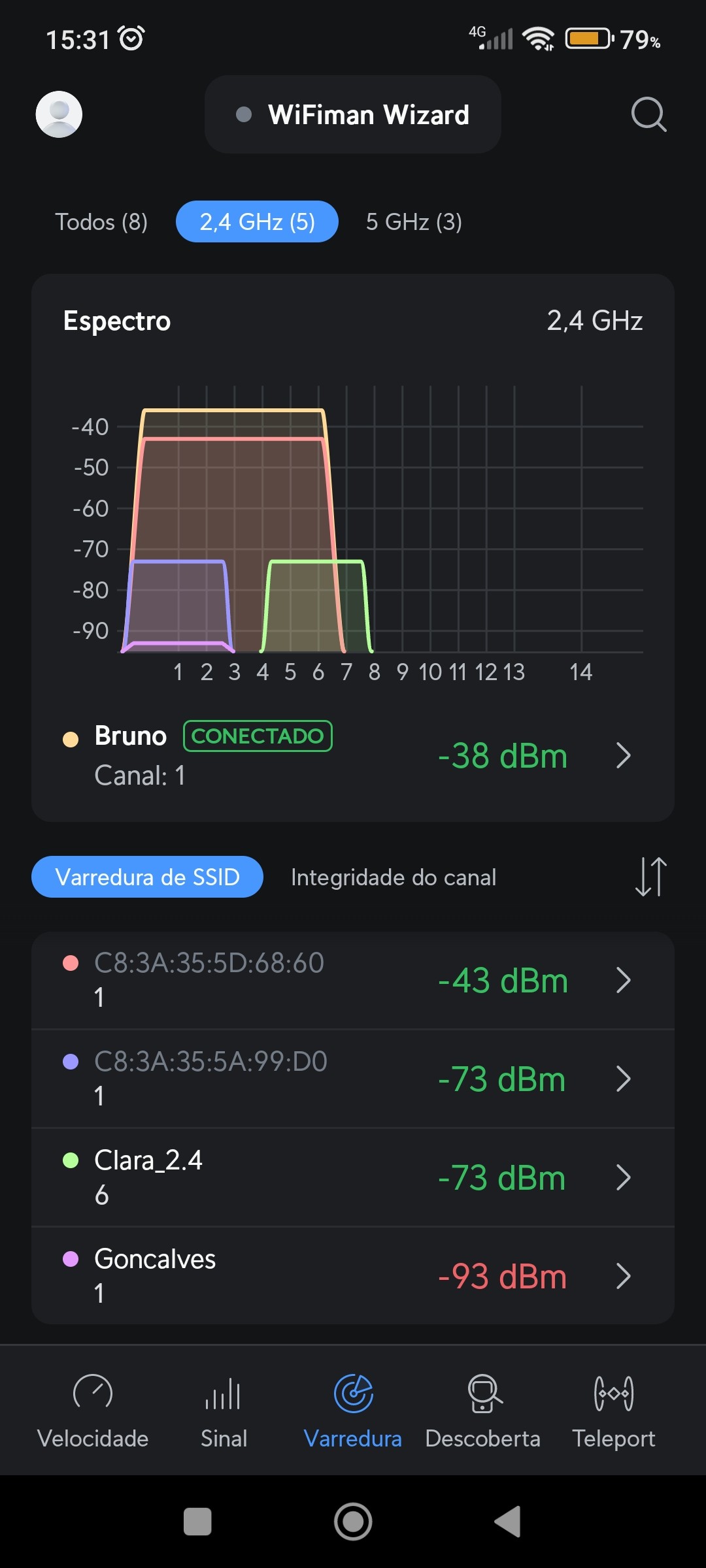Switch to the 5 GHz (3) filter
The width and height of the screenshot is (706, 1568).
414,222
